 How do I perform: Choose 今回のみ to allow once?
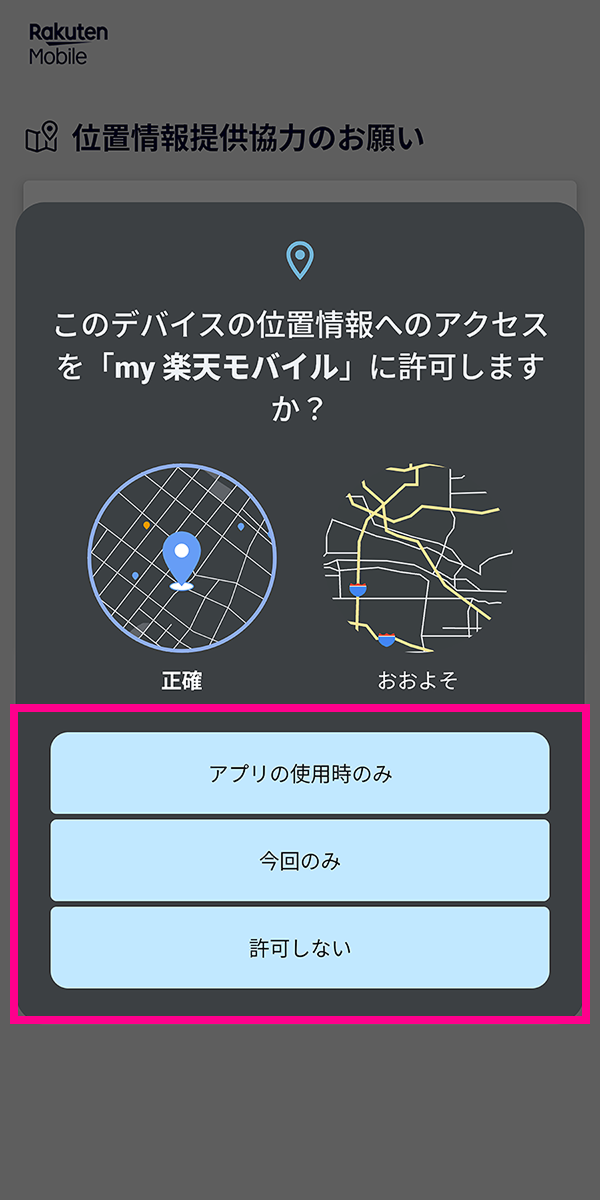[300, 860]
